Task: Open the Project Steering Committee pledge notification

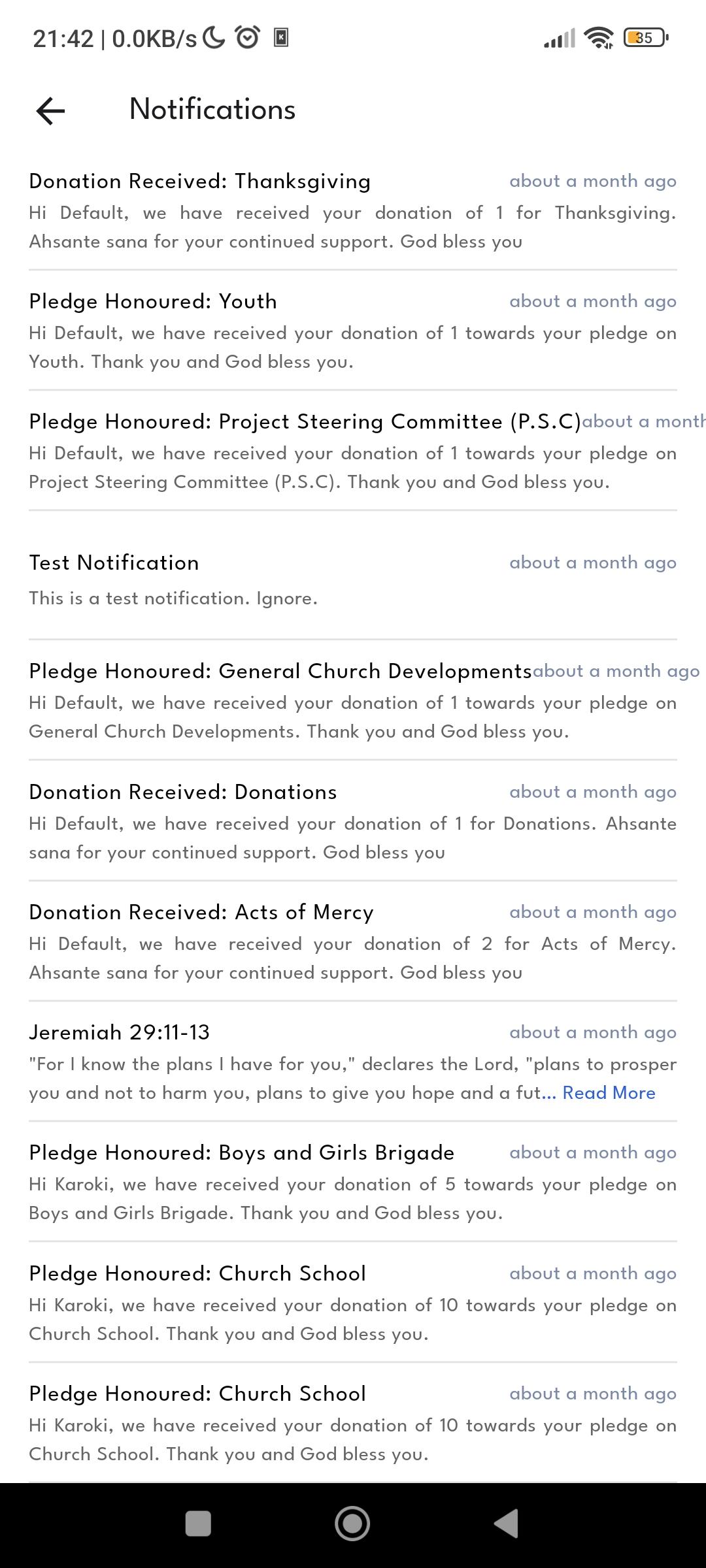Action: 353,451
